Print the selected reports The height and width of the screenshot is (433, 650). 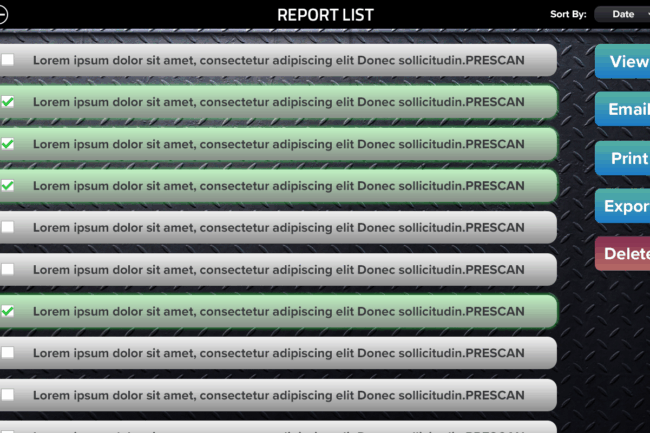pos(624,158)
